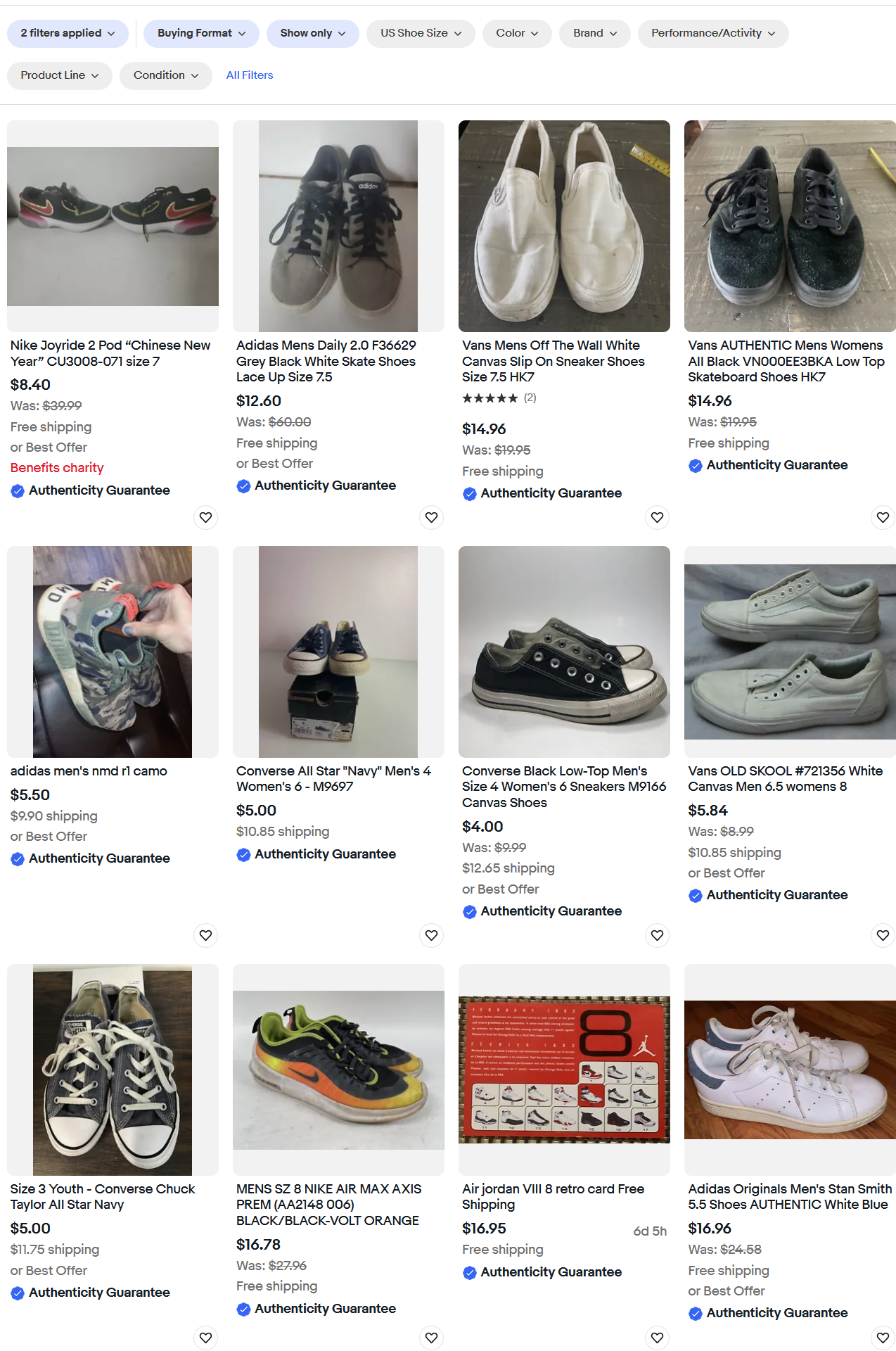
Task: Open the Buying Format filter
Action: pyautogui.click(x=201, y=33)
